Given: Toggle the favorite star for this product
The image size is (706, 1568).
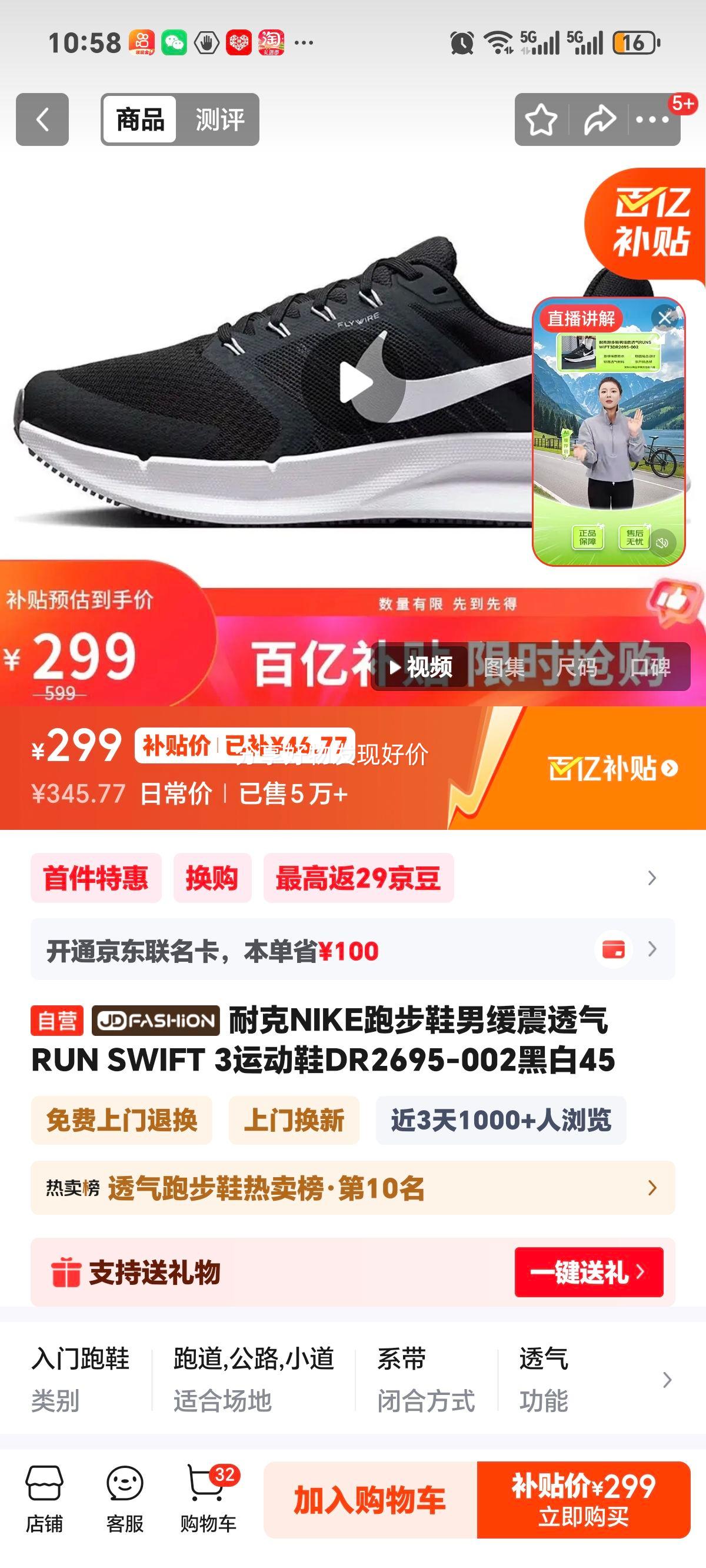Looking at the screenshot, I should (542, 119).
